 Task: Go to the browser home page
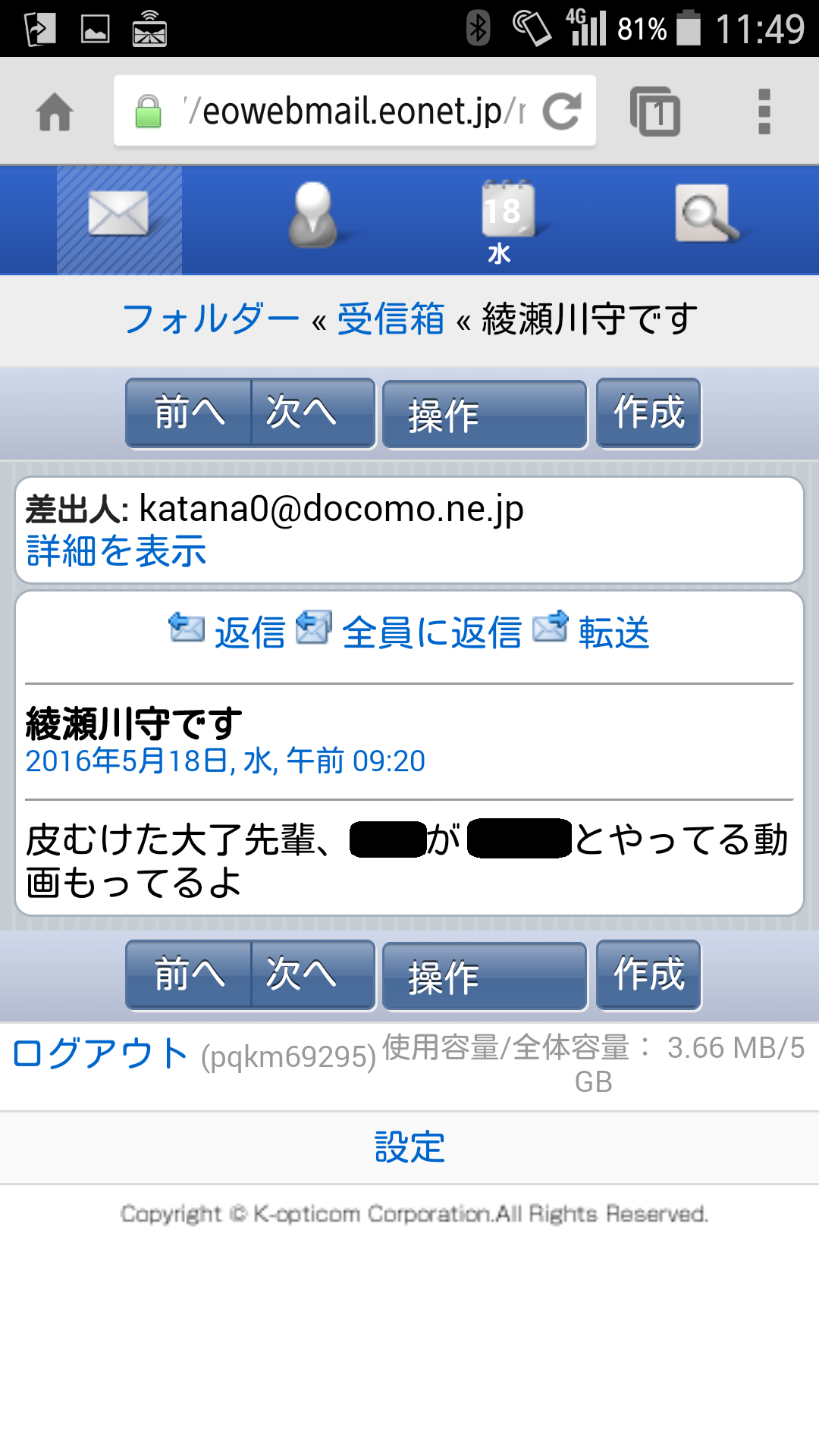[x=55, y=112]
